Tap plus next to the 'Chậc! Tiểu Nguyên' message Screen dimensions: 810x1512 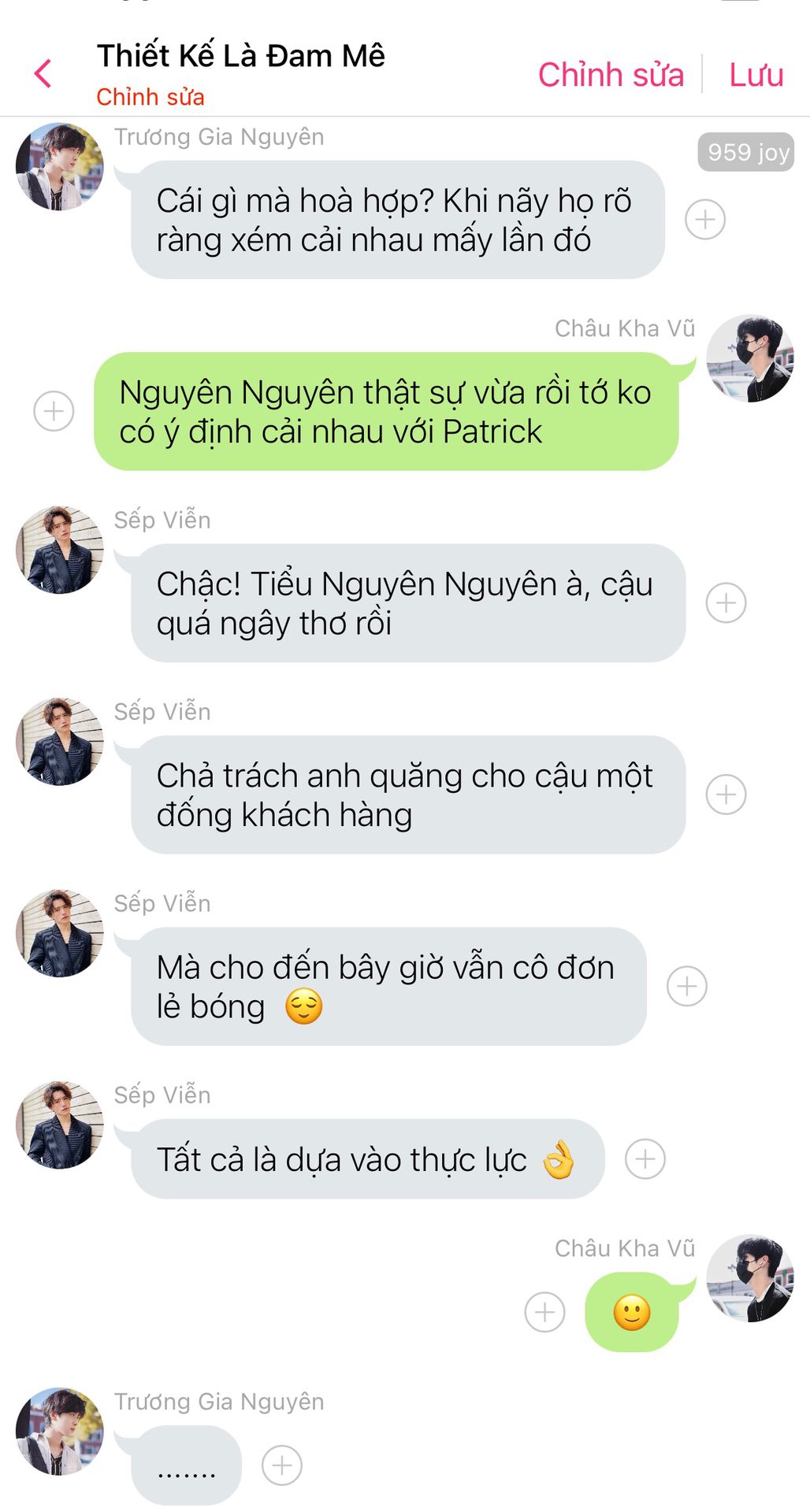726,603
